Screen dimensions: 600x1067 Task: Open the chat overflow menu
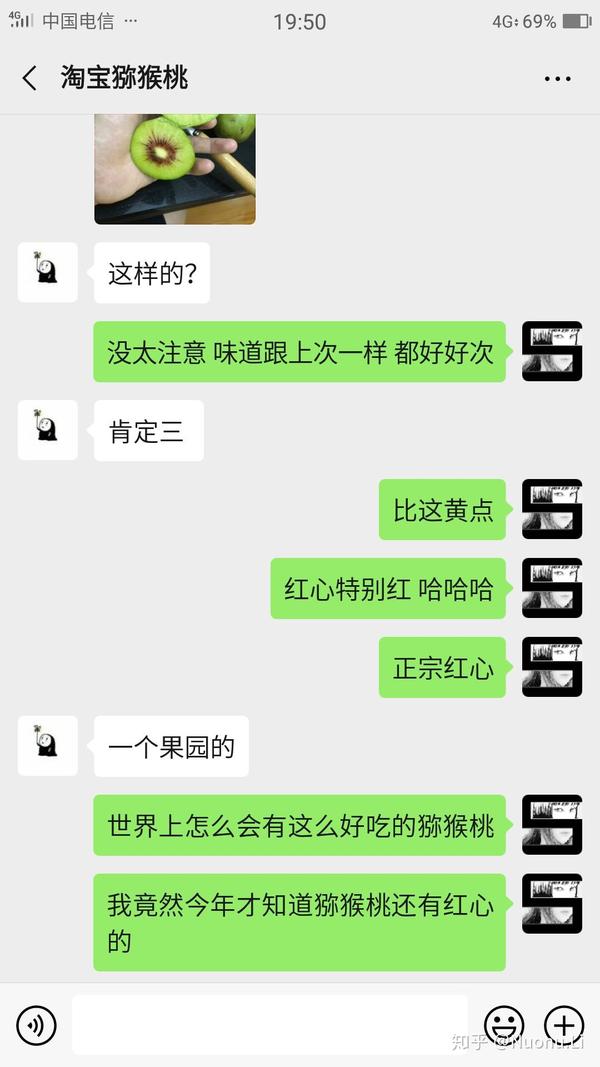click(557, 79)
